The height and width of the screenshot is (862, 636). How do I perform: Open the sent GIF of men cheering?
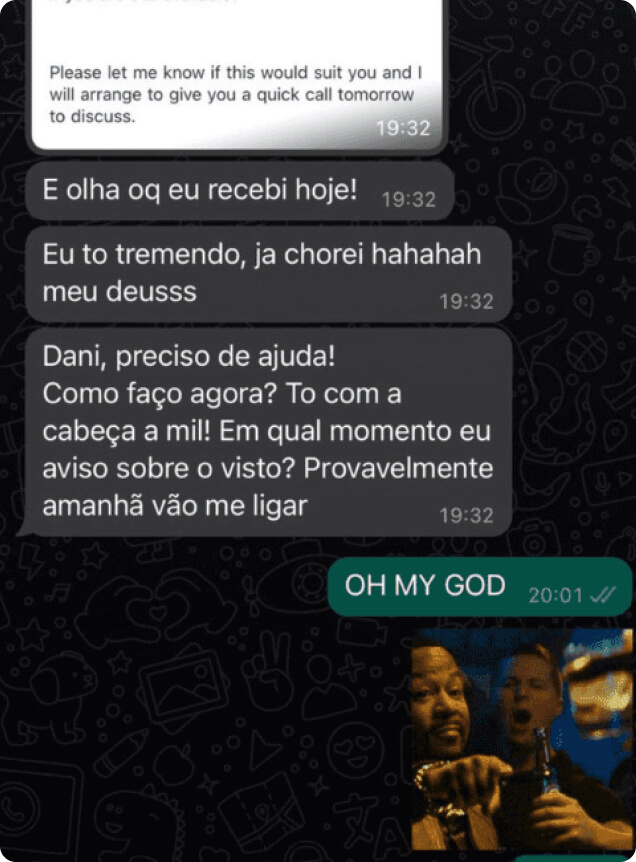point(521,739)
